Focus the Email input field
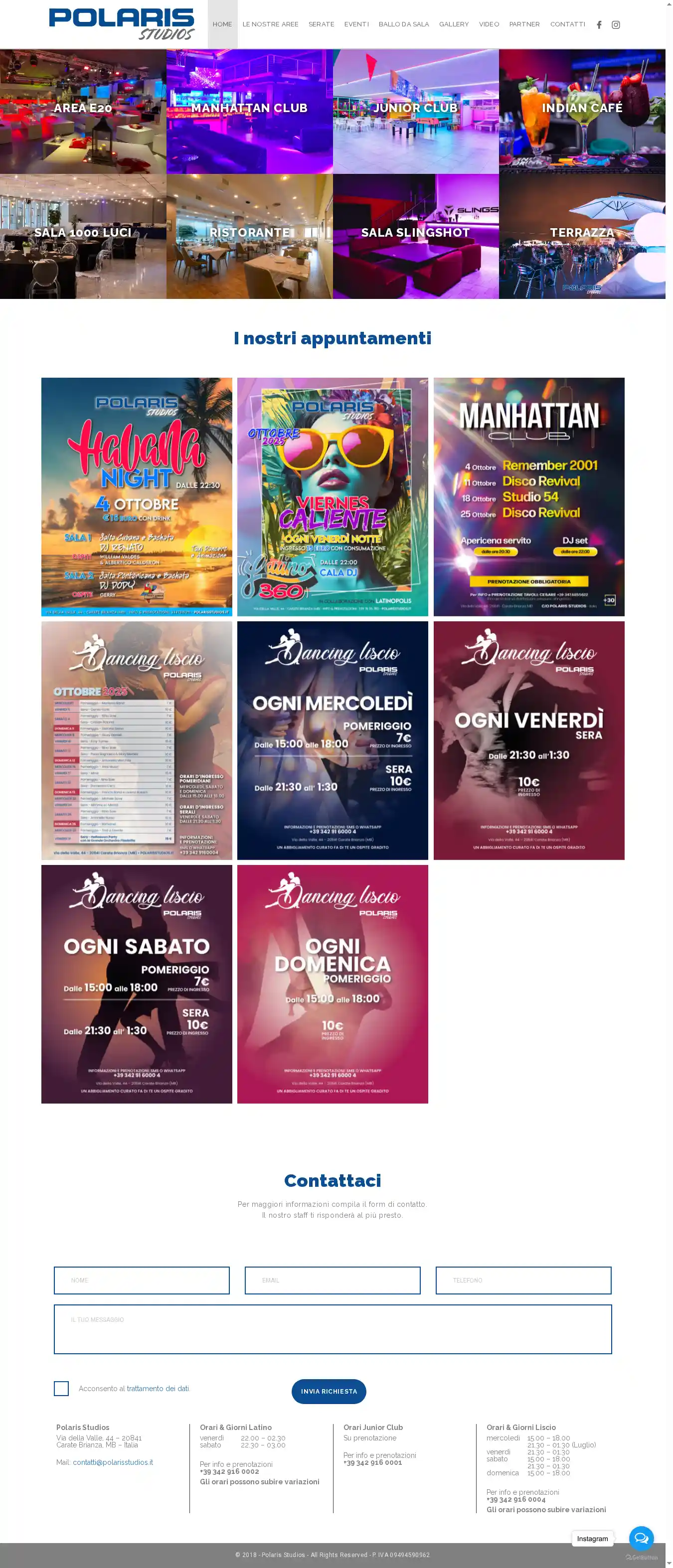The width and height of the screenshot is (673, 1568). click(x=333, y=1280)
